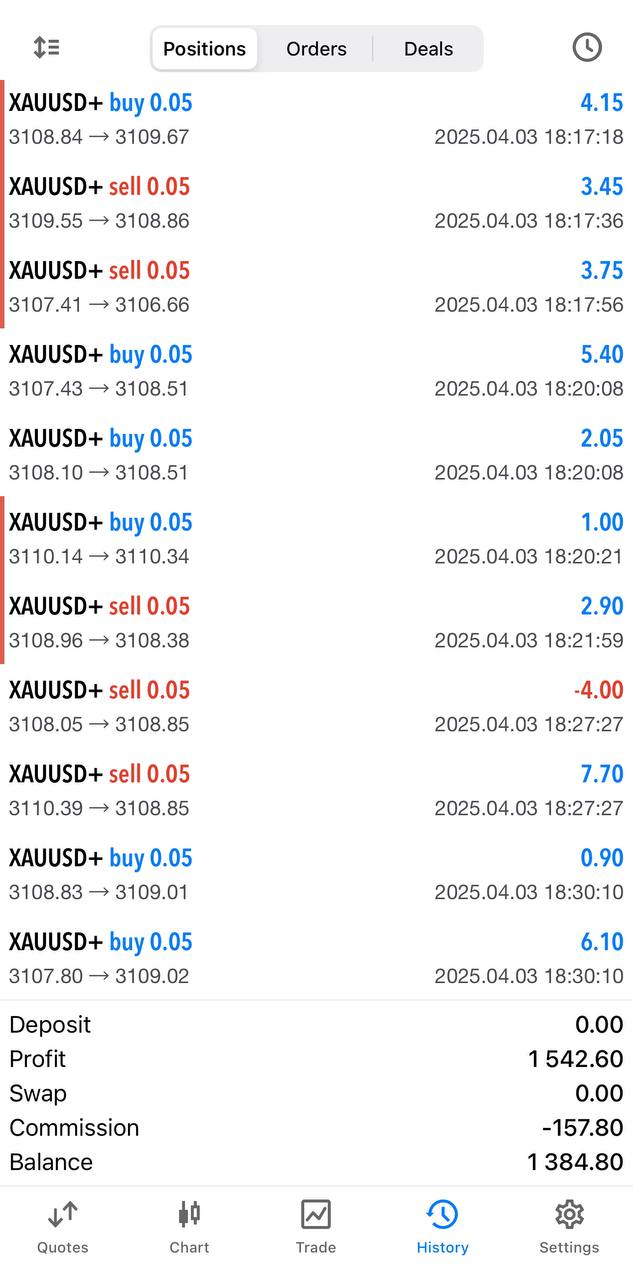Open the Chart tab

point(189,1227)
